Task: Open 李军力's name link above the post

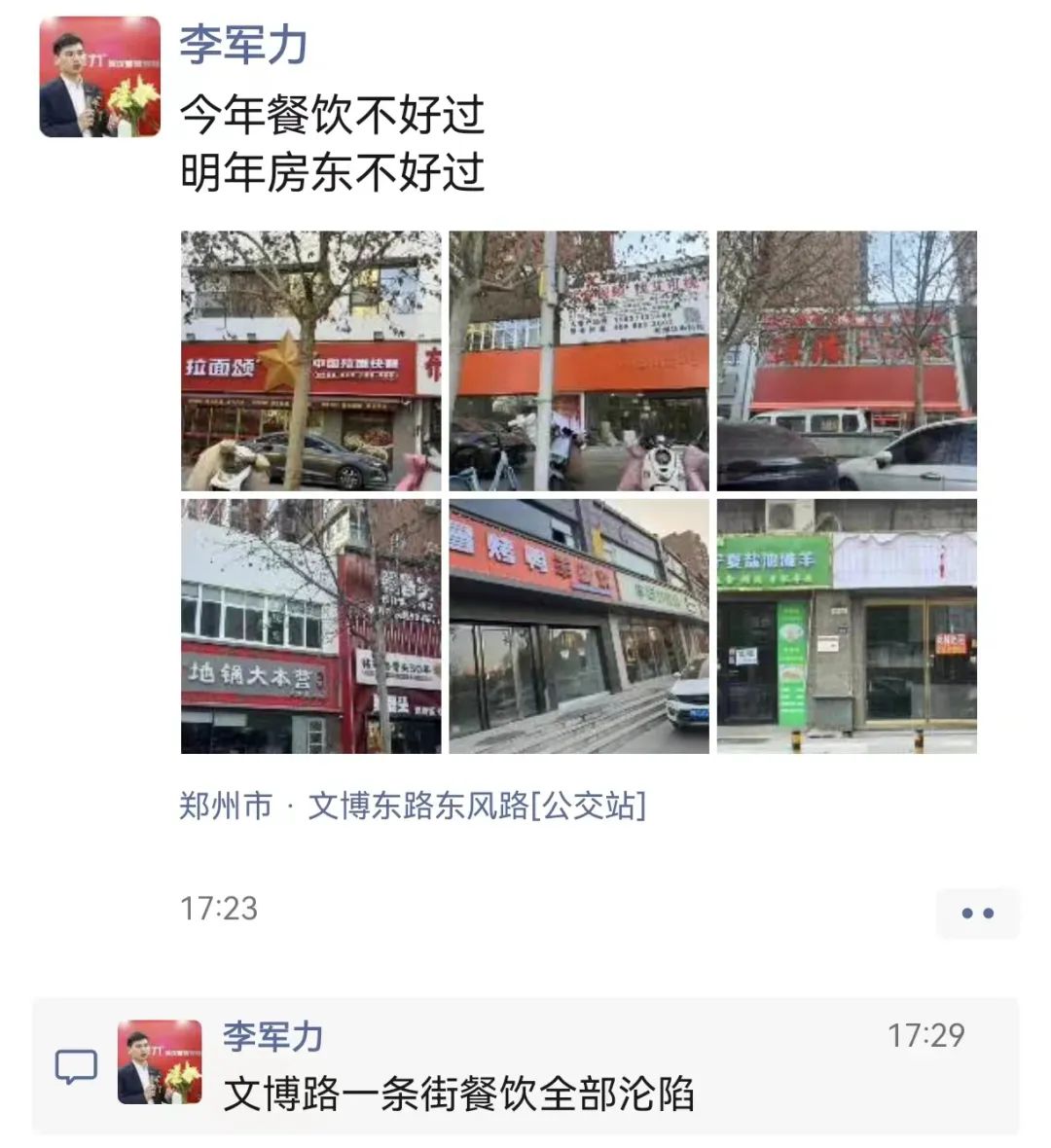Action: coord(243,46)
